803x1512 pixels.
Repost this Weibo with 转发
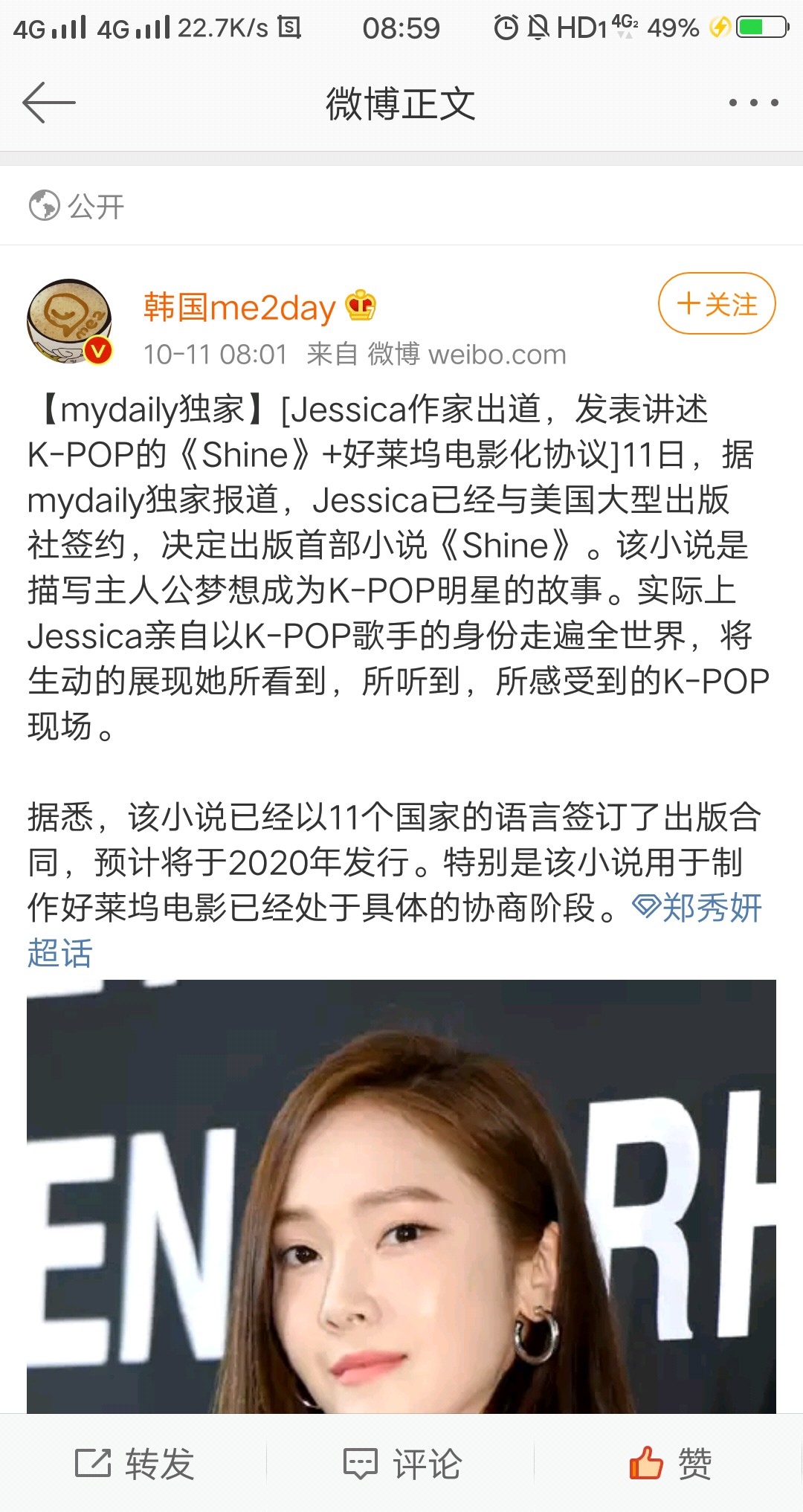pyautogui.click(x=135, y=1464)
